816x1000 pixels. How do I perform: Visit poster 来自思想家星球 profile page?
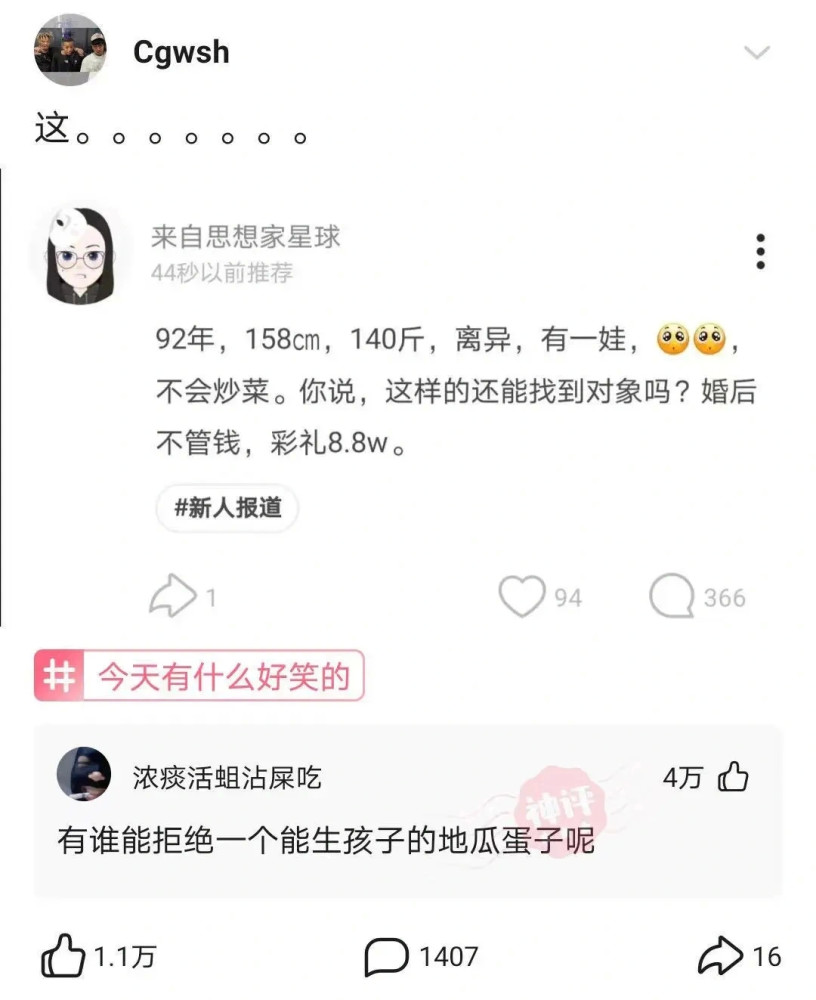pos(246,236)
